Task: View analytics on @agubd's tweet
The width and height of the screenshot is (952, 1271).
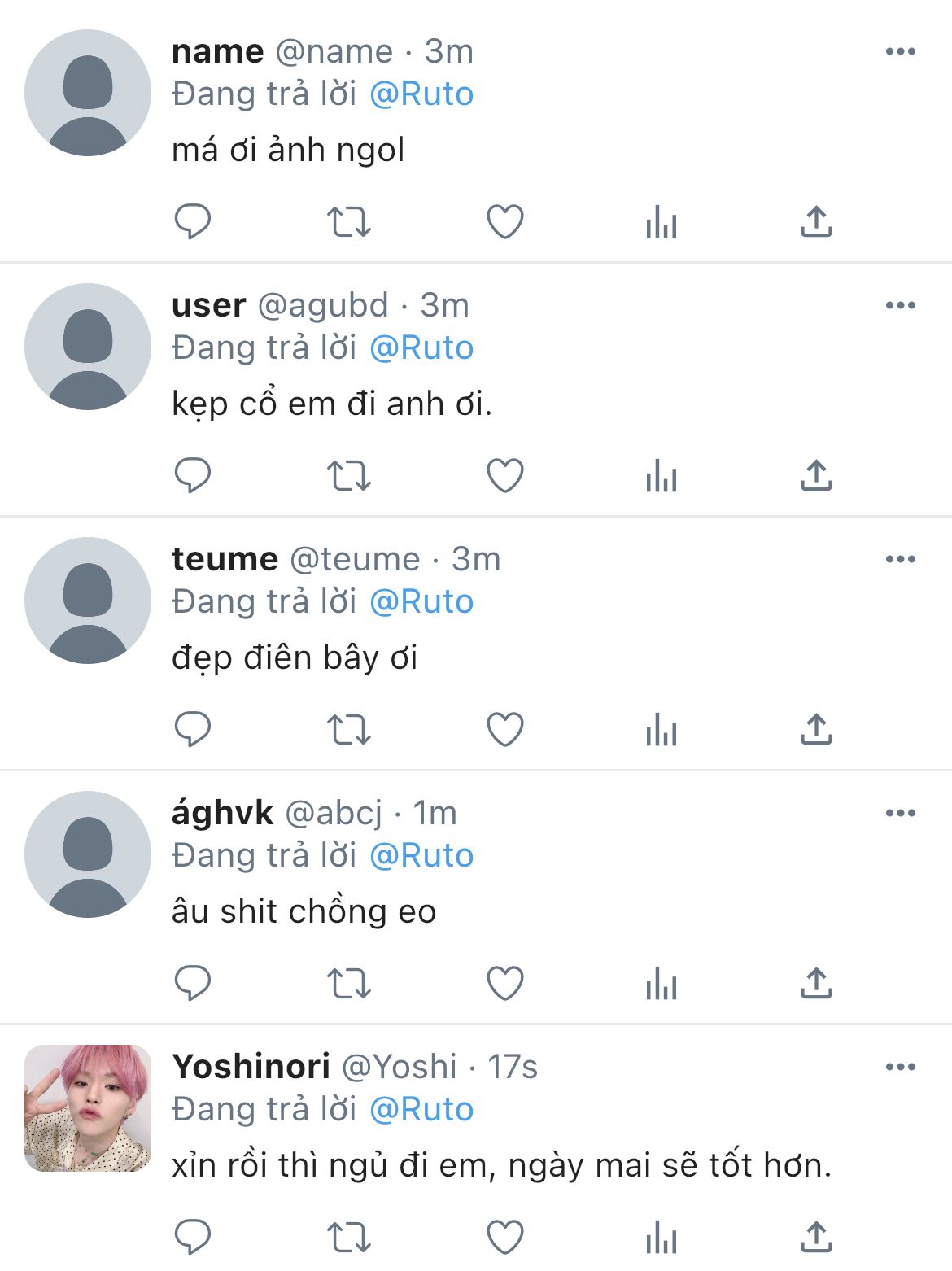Action: pyautogui.click(x=661, y=475)
